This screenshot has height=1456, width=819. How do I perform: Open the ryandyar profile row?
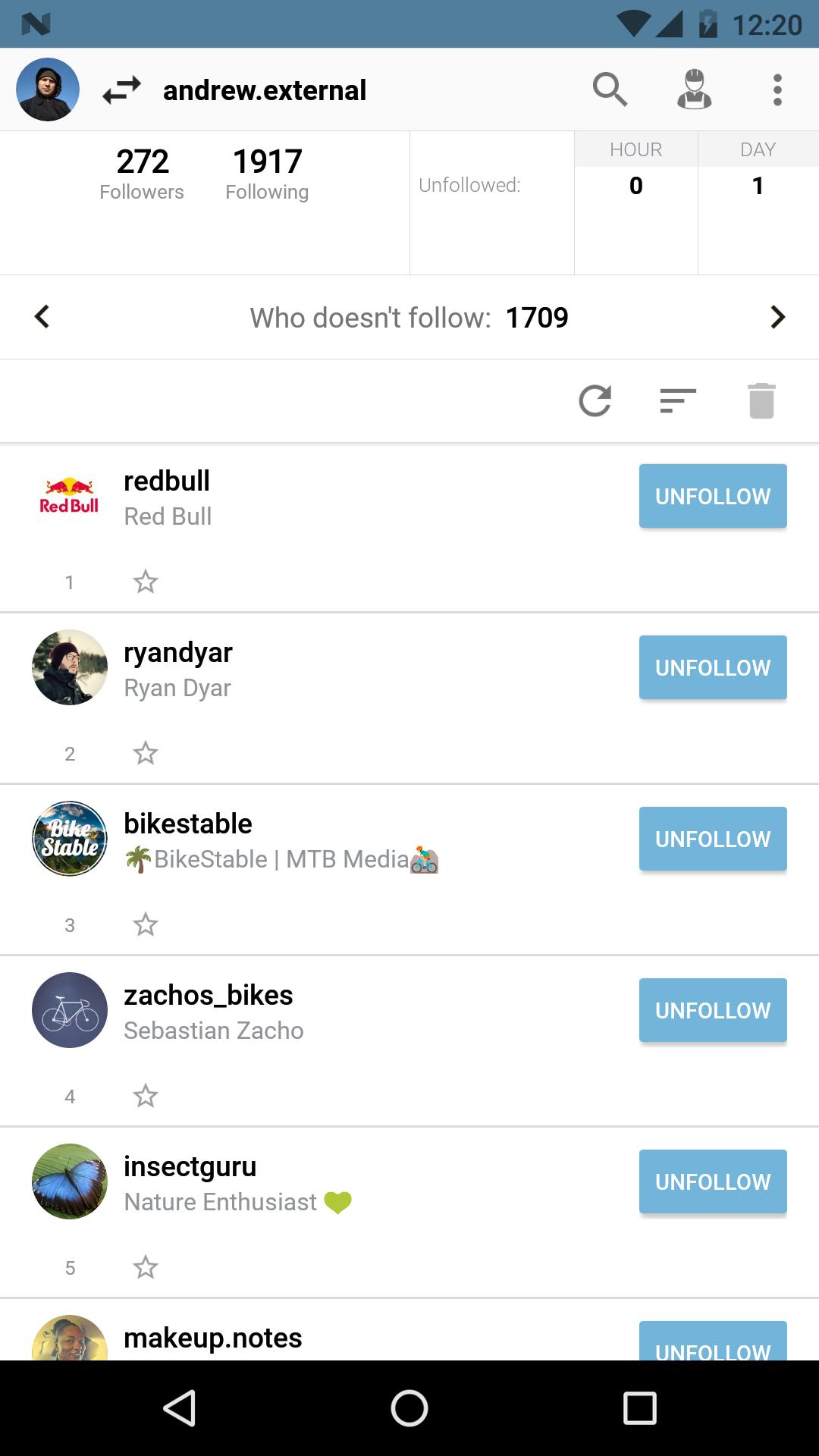pyautogui.click(x=409, y=698)
